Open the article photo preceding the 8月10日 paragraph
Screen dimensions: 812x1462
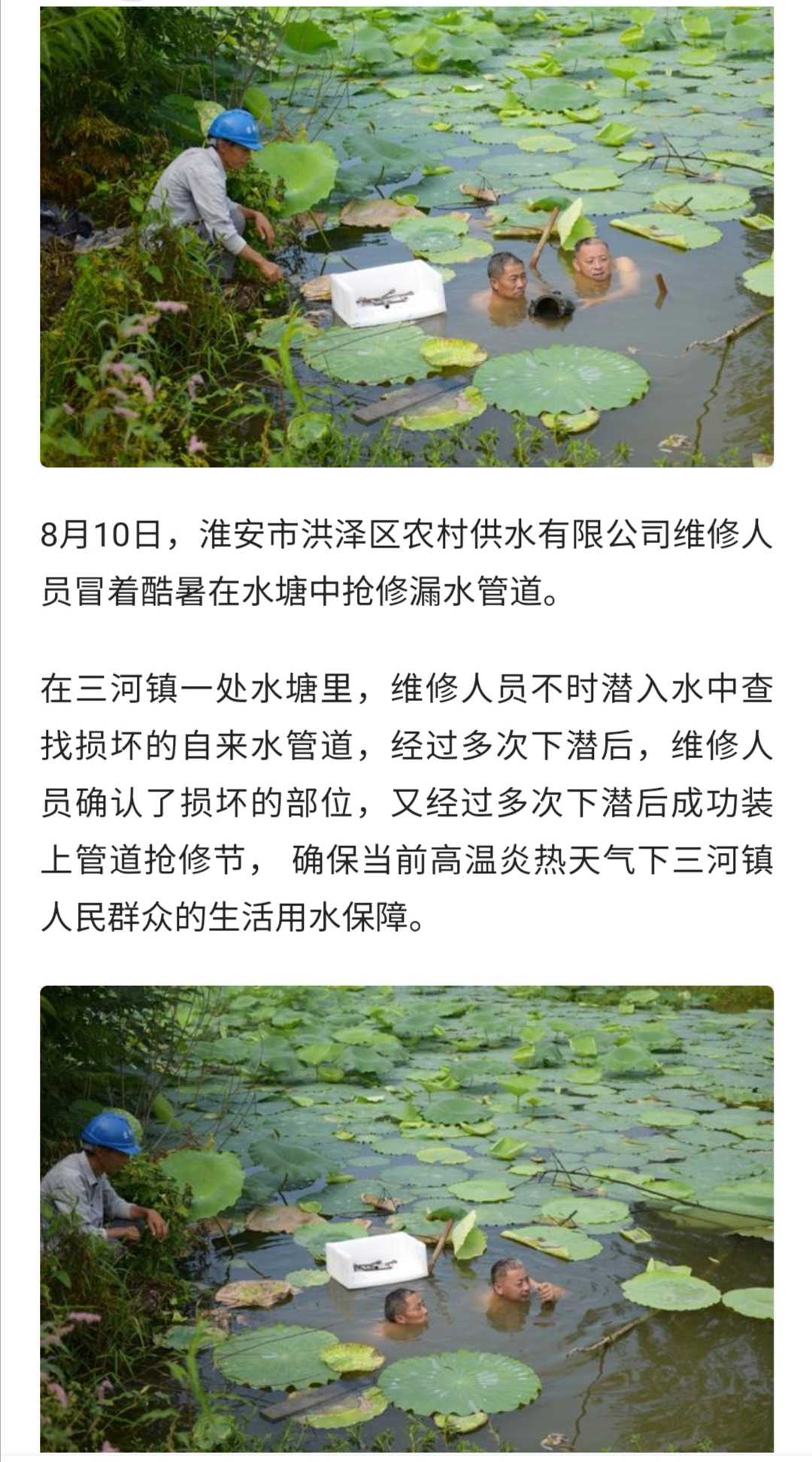coord(407,236)
